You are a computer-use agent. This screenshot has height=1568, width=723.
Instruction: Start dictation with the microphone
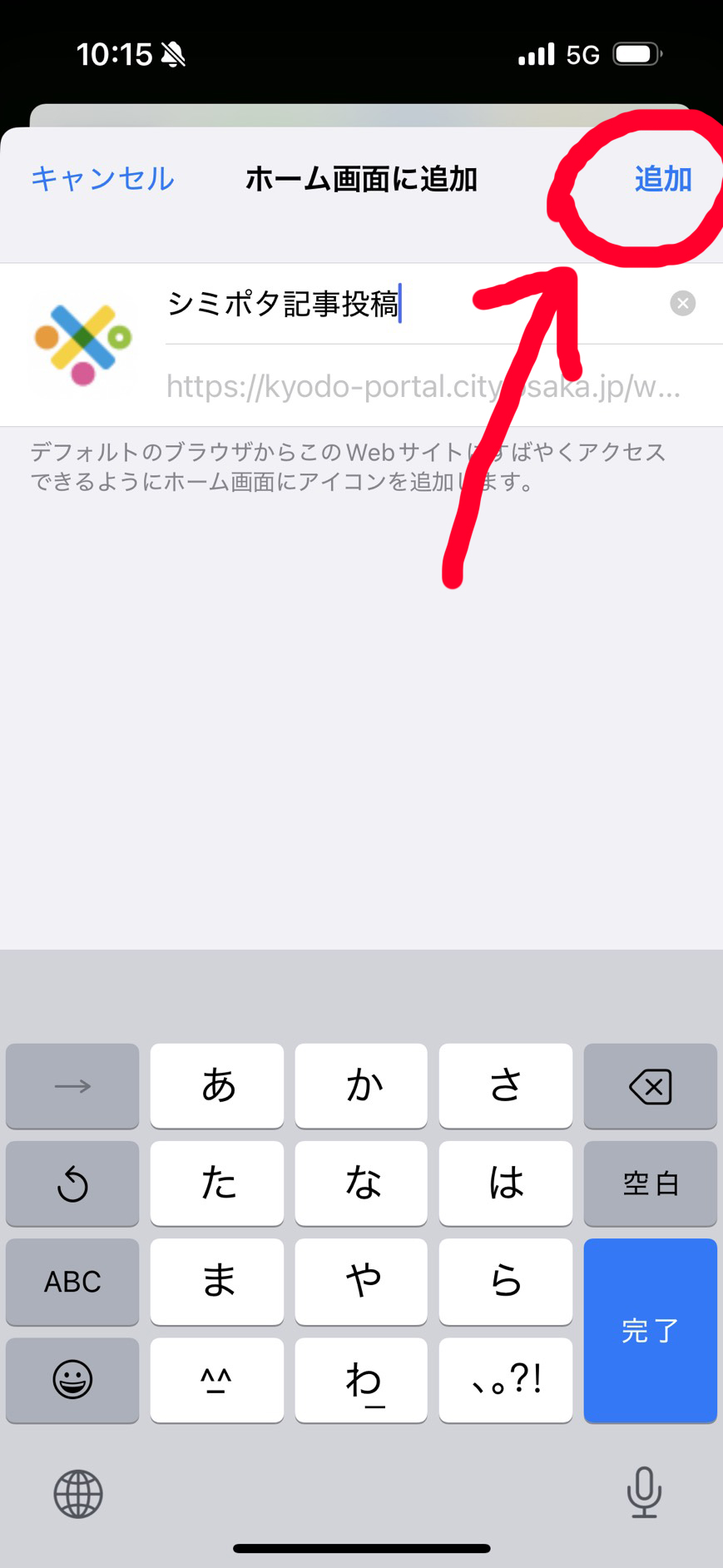[x=644, y=1492]
